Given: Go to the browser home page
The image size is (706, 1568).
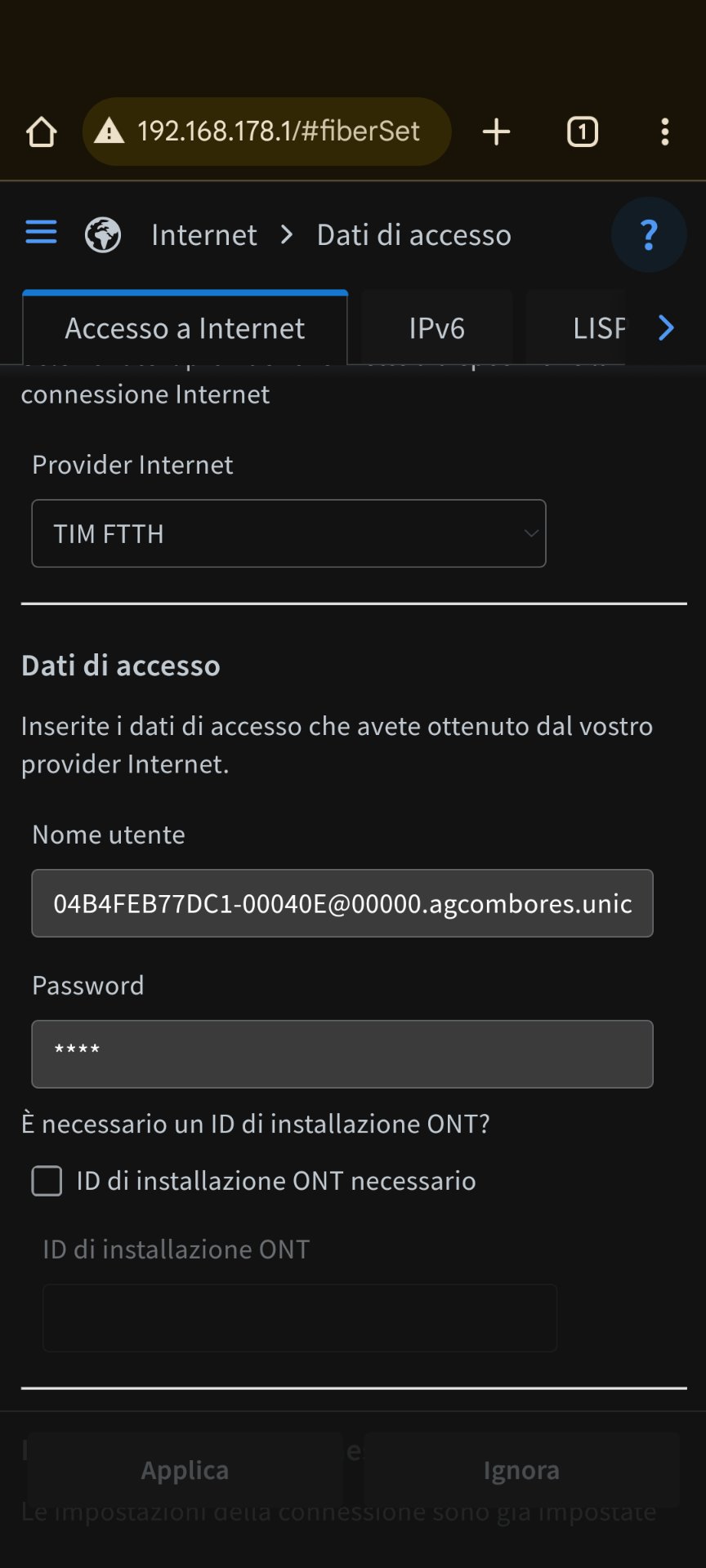Looking at the screenshot, I should point(42,131).
